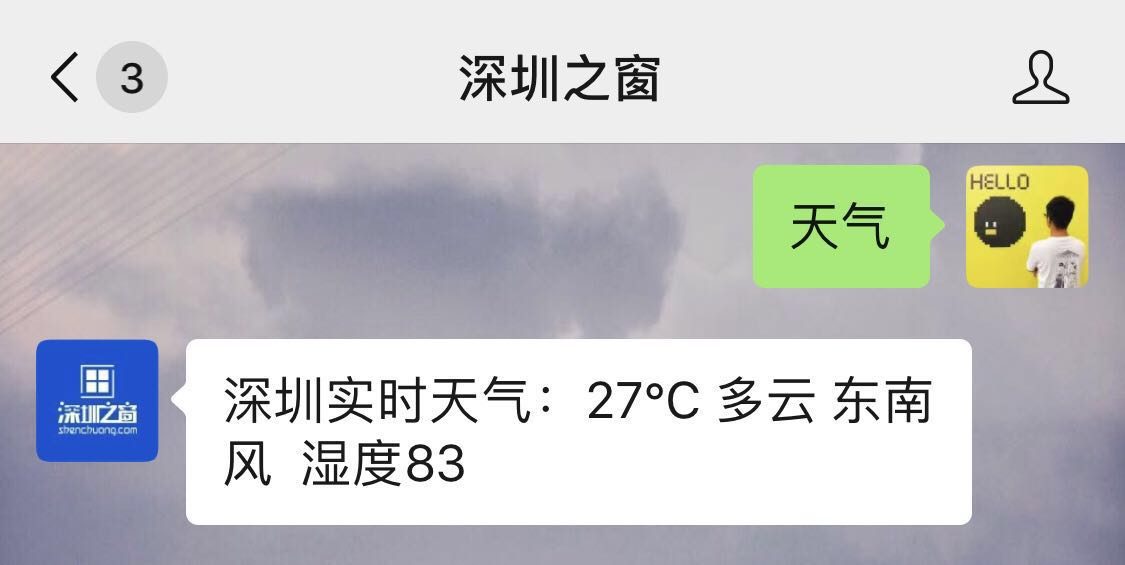The height and width of the screenshot is (565, 1125).
Task: Open my own HELLO avatar profile
Action: (x=1026, y=227)
